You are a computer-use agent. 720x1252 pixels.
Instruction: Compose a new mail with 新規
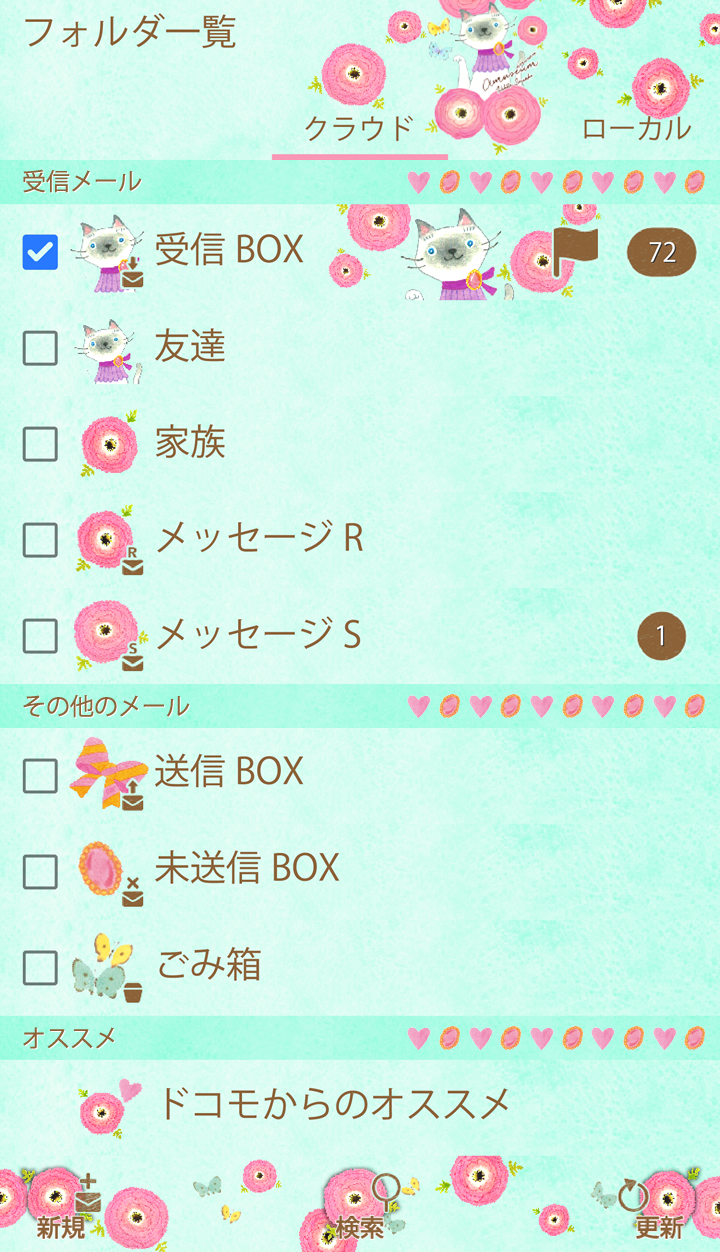tap(64, 1208)
